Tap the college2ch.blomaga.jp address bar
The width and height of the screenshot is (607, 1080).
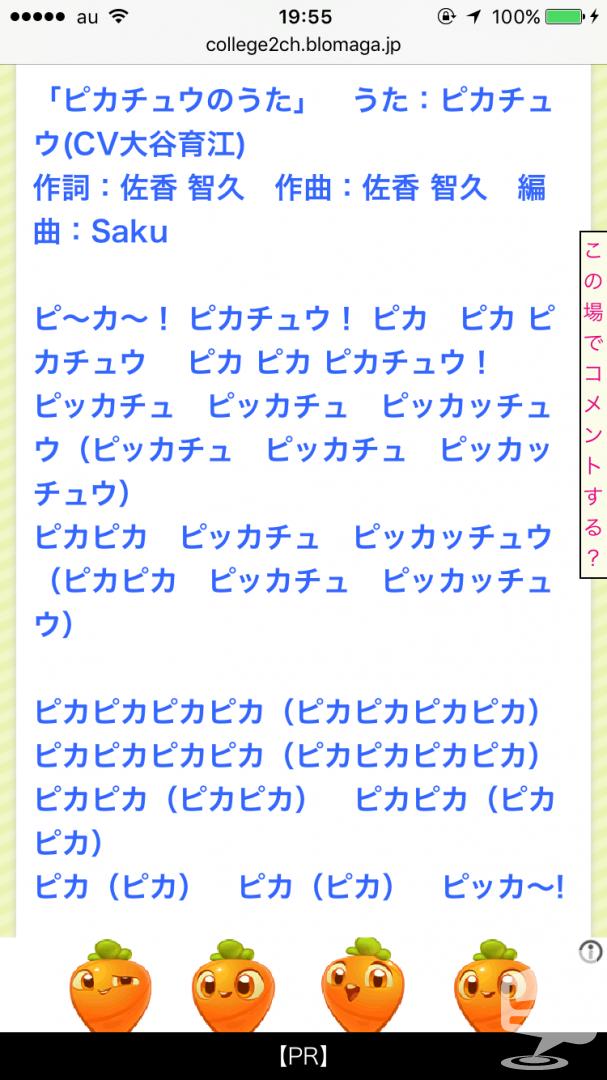(x=303, y=45)
